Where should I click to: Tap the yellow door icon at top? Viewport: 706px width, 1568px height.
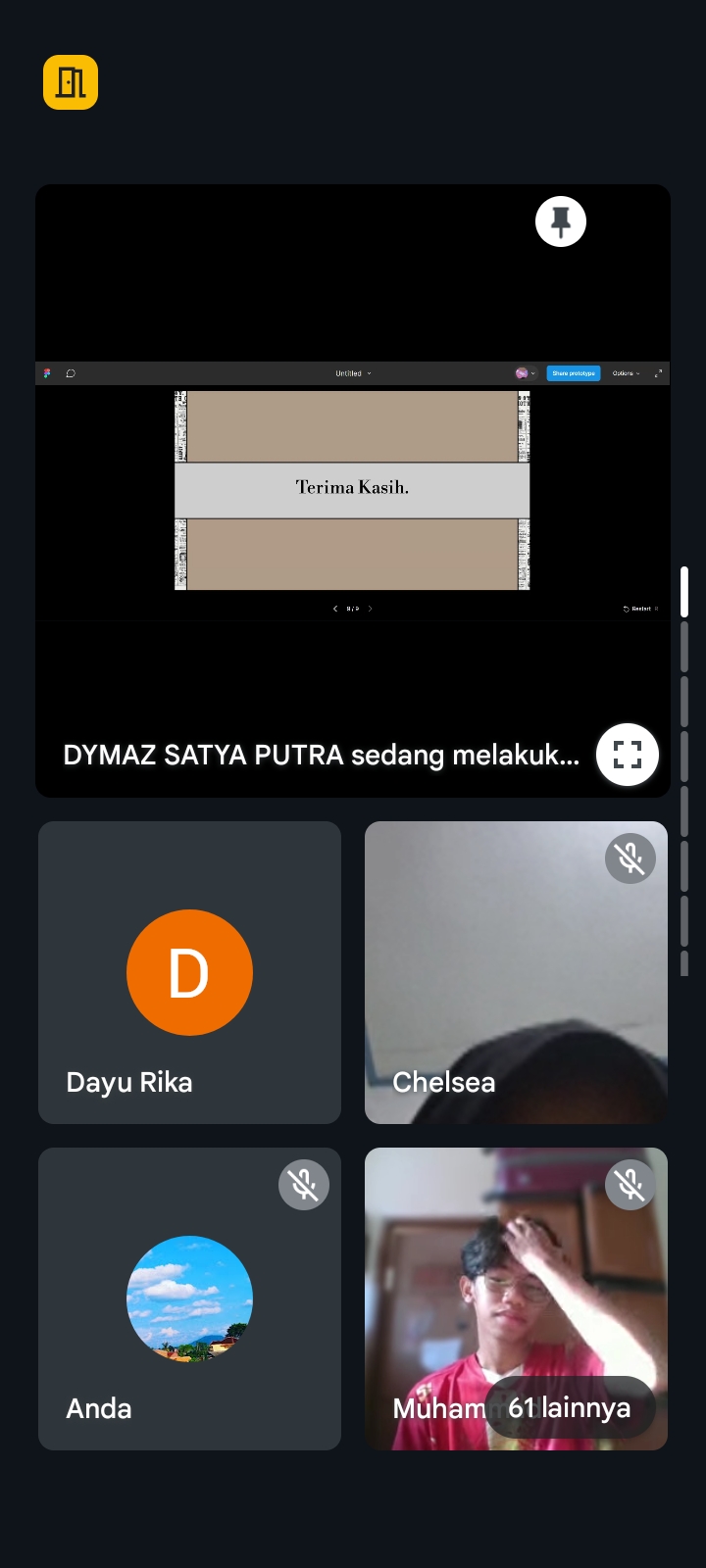[71, 82]
